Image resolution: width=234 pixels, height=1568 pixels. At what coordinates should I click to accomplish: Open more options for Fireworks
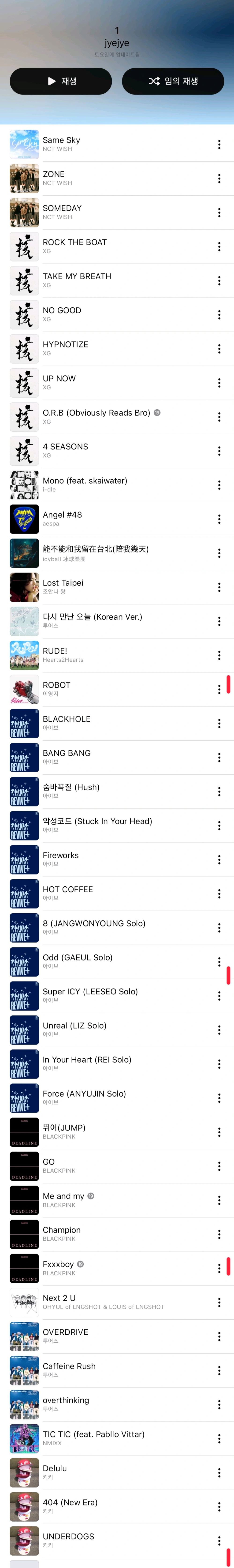[219, 860]
